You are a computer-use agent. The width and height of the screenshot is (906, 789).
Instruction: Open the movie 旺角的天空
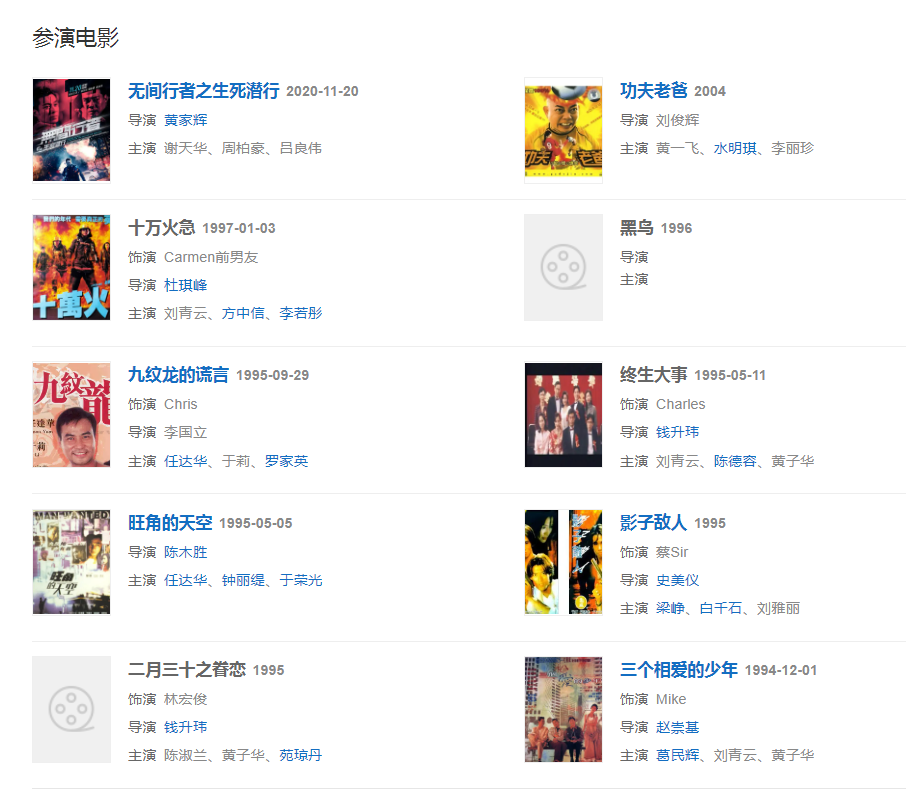tap(170, 523)
